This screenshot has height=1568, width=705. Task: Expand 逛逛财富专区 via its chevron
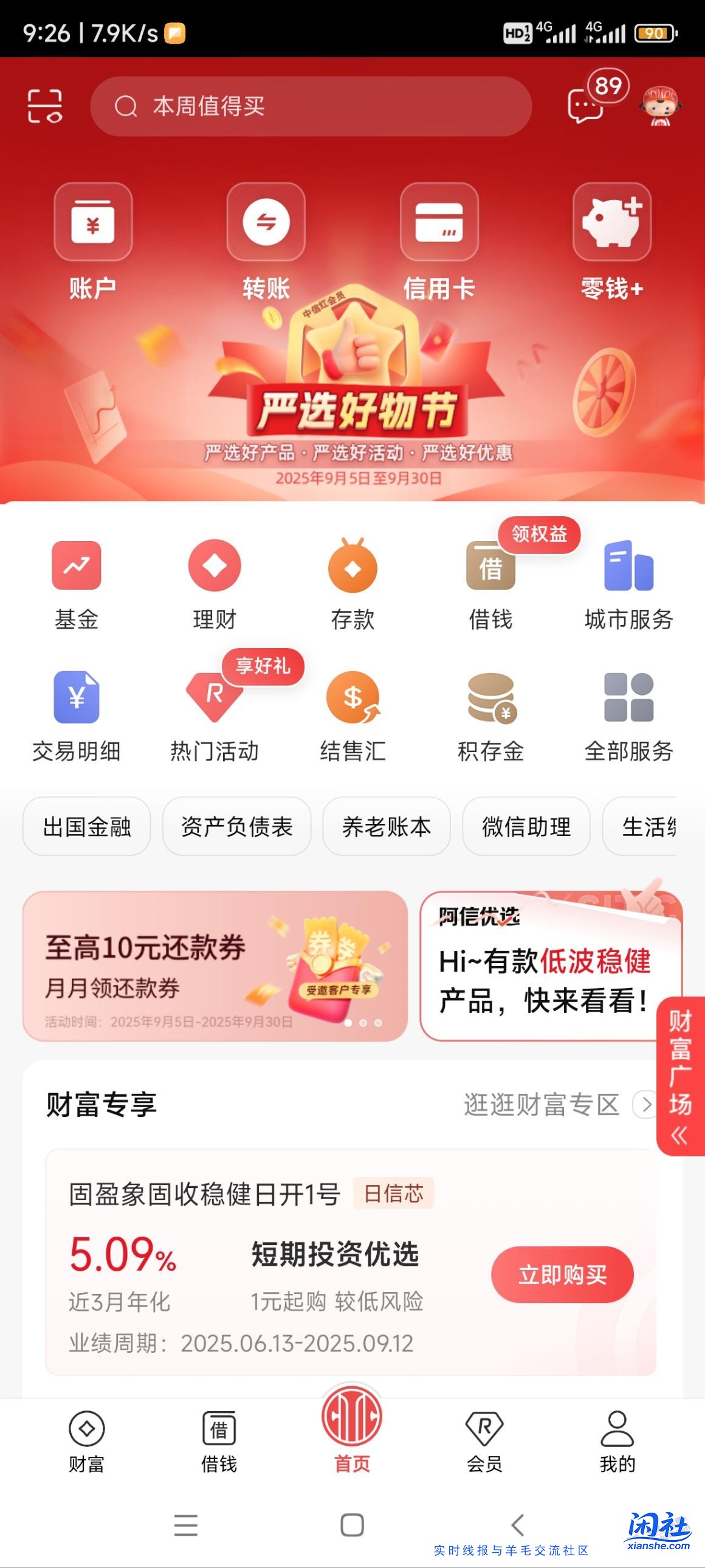[646, 1105]
